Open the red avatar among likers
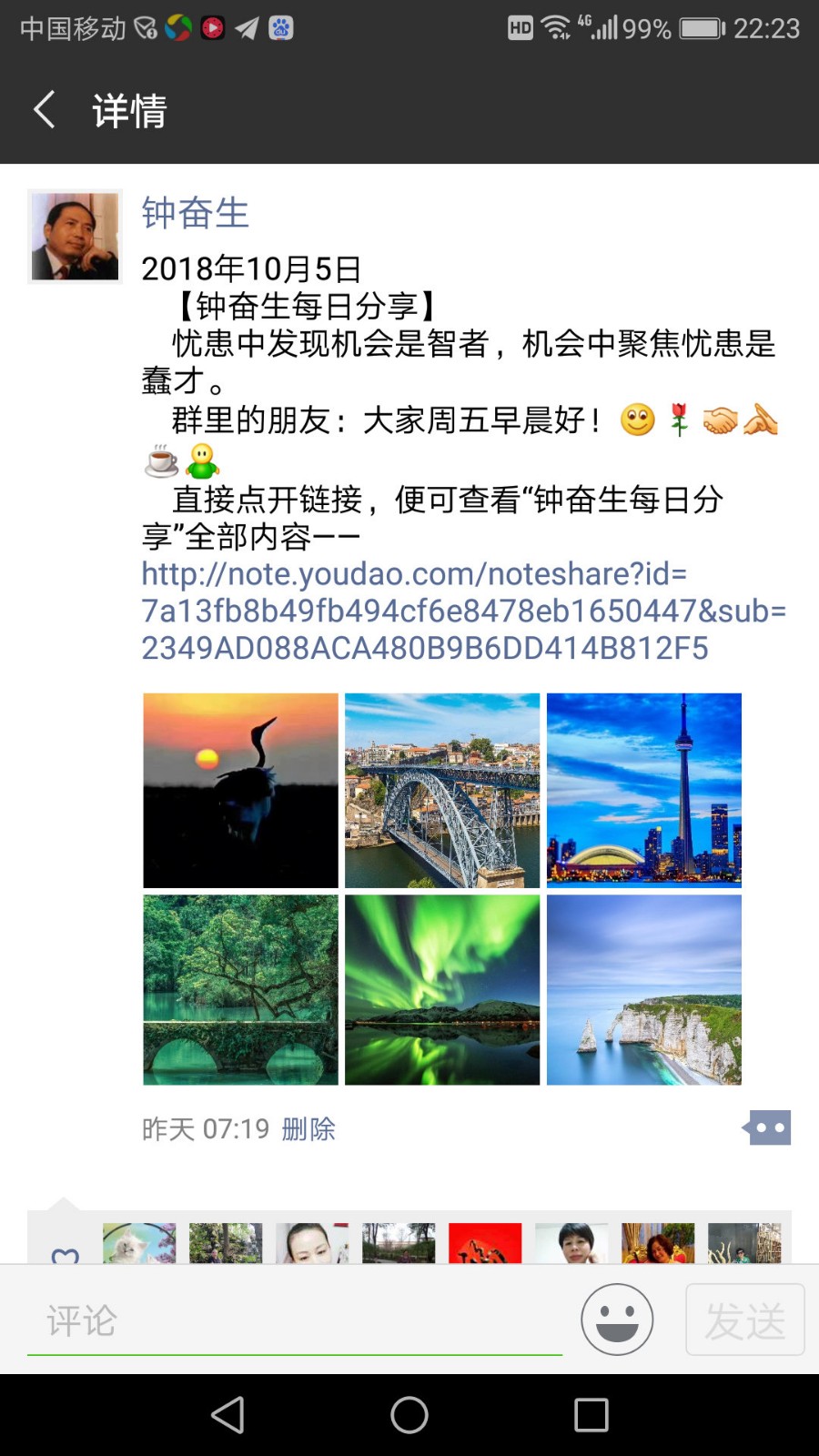819x1456 pixels. 485,1243
